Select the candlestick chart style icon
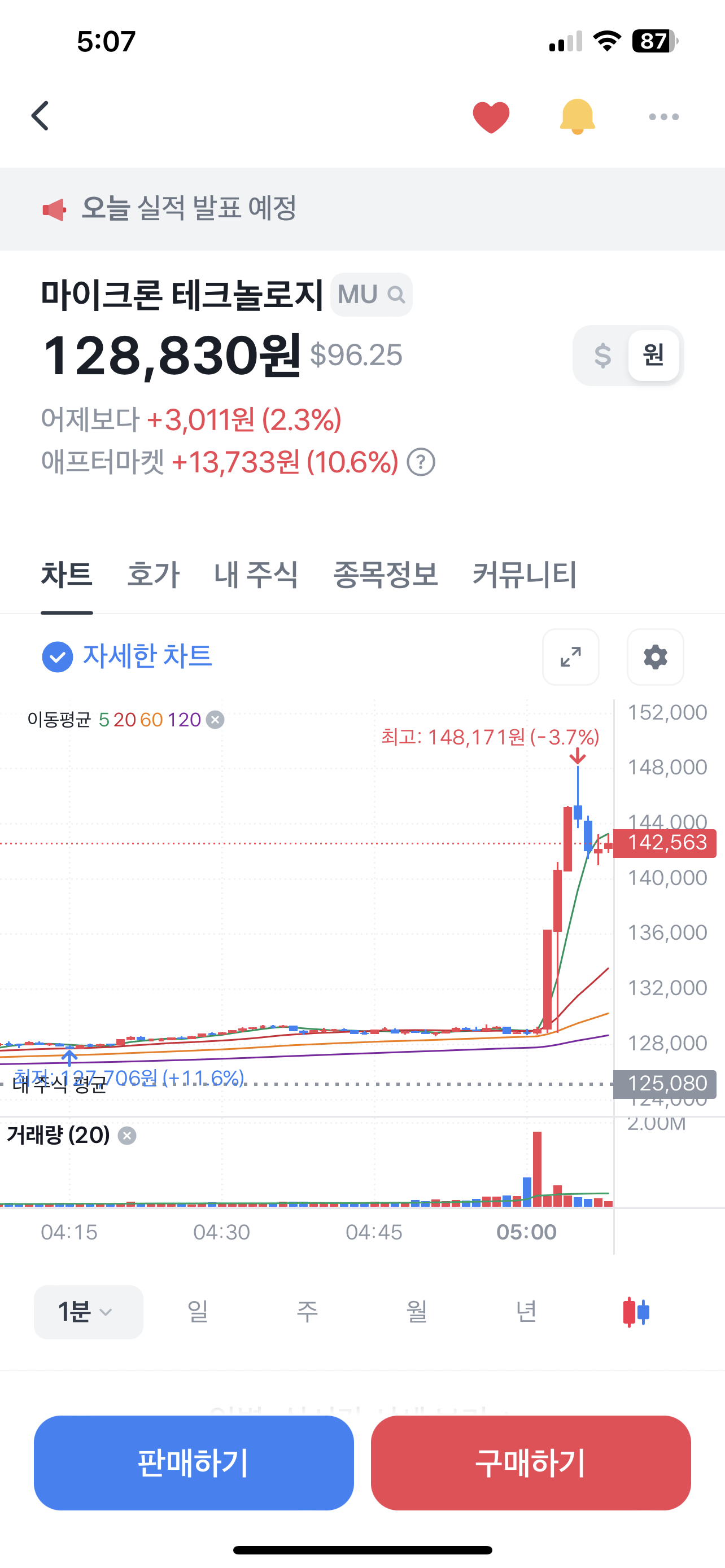This screenshot has height=1568, width=725. pos(636,1312)
